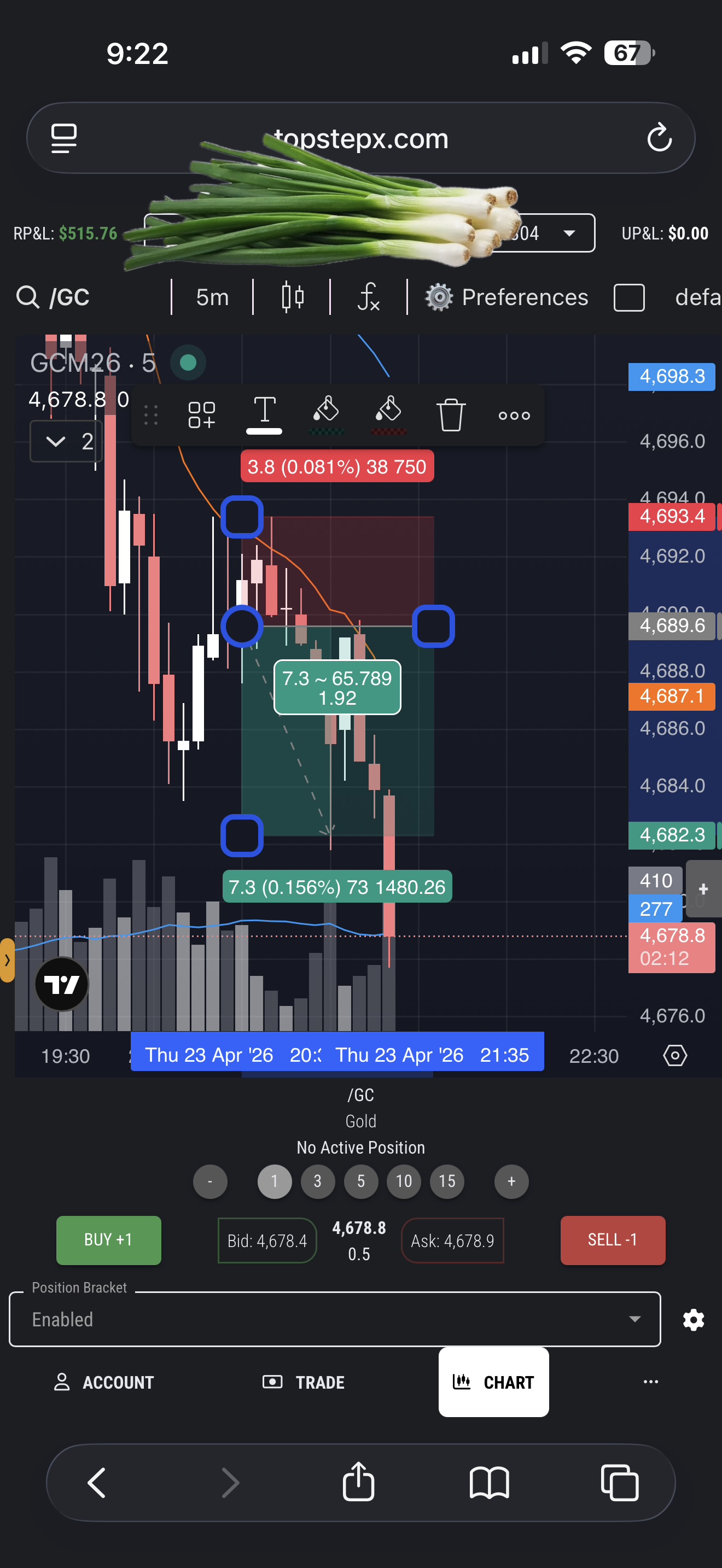Open the indicators fx menu
722x1568 pixels.
point(368,297)
